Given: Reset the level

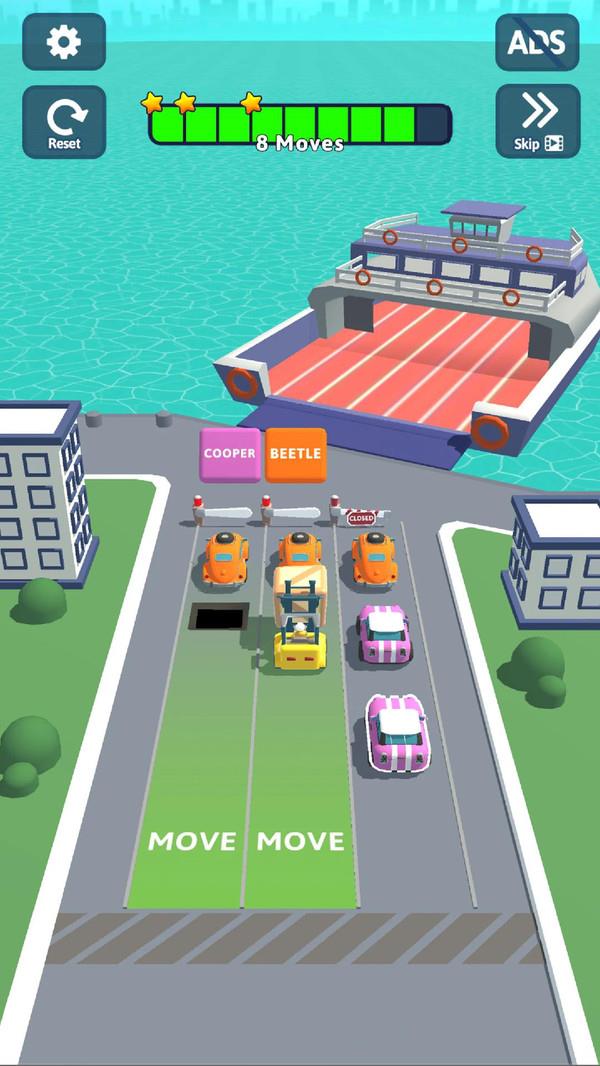Looking at the screenshot, I should pos(64,122).
